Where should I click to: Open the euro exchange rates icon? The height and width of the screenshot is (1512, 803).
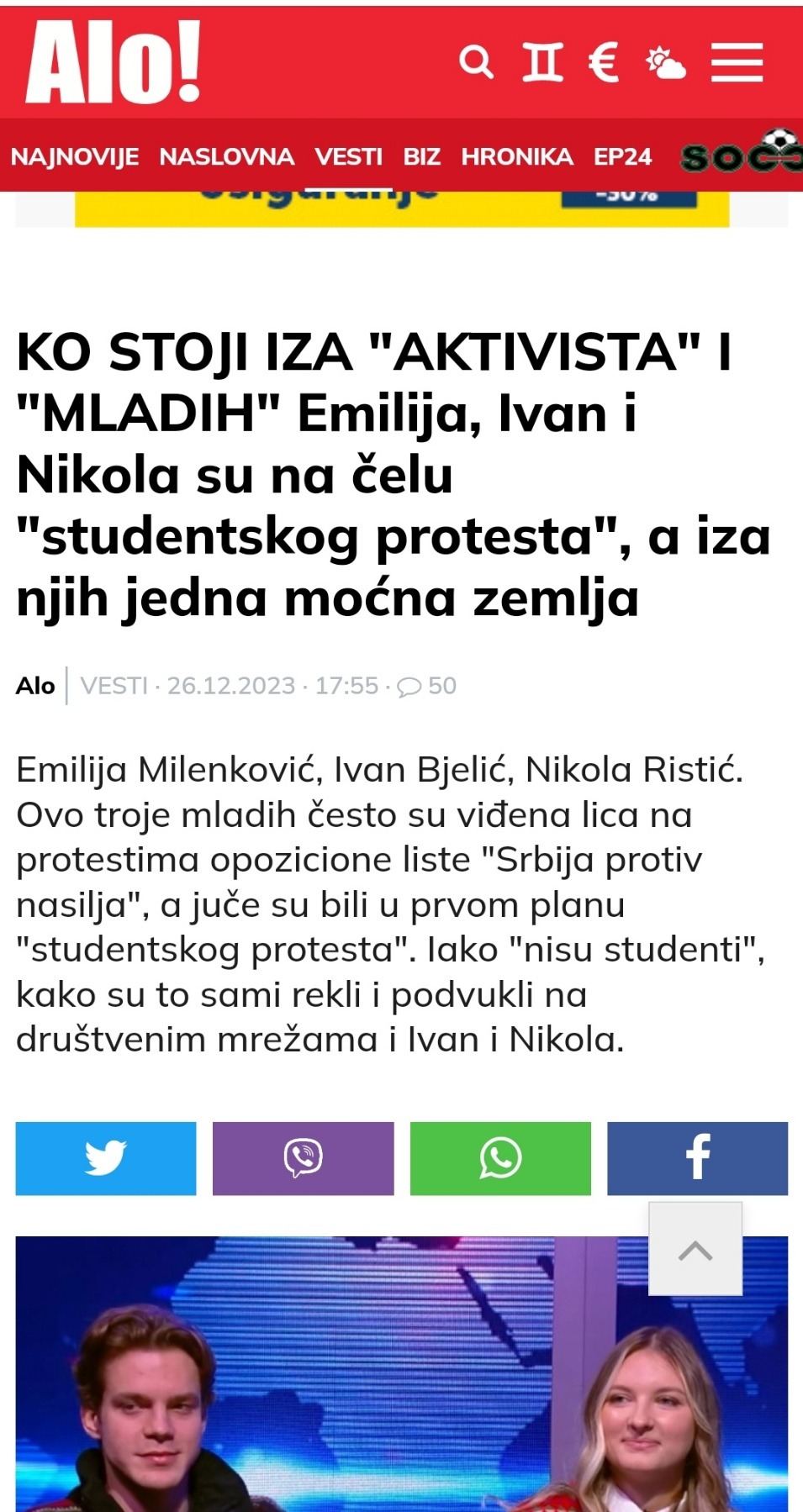(604, 62)
